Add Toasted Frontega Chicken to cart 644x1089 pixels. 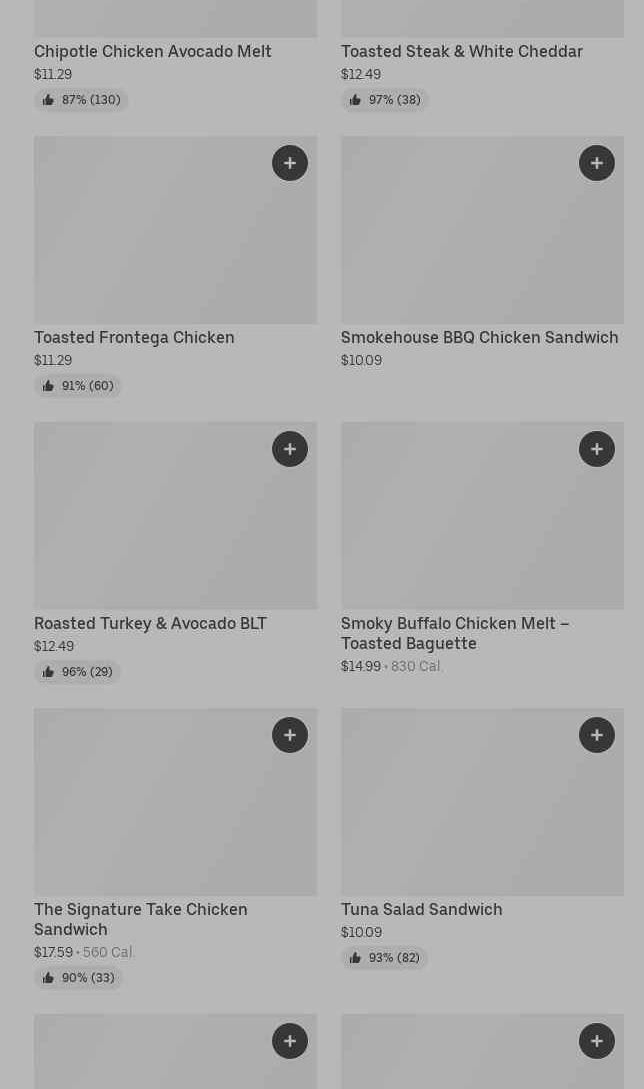point(290,163)
